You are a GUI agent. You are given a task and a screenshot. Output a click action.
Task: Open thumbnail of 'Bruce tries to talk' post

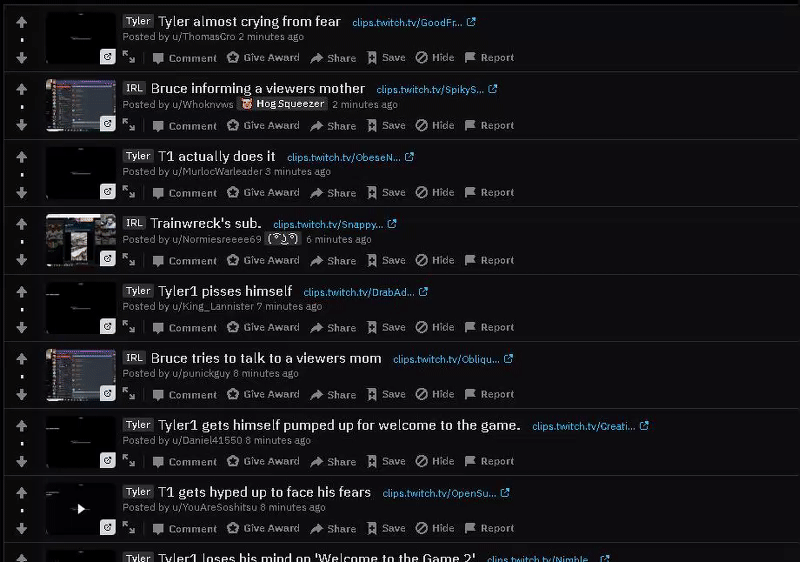(81, 375)
